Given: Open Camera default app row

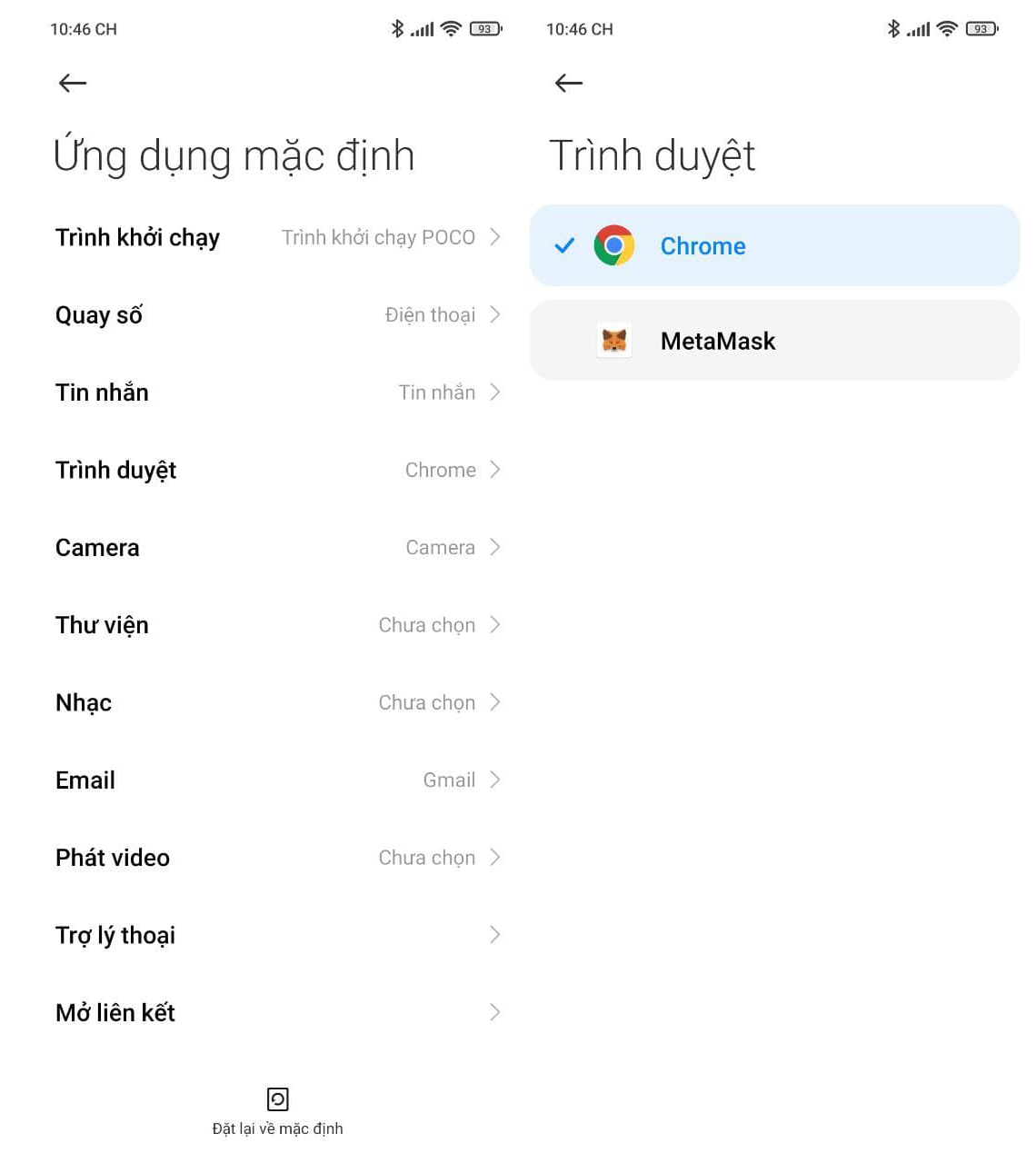Looking at the screenshot, I should tap(277, 547).
